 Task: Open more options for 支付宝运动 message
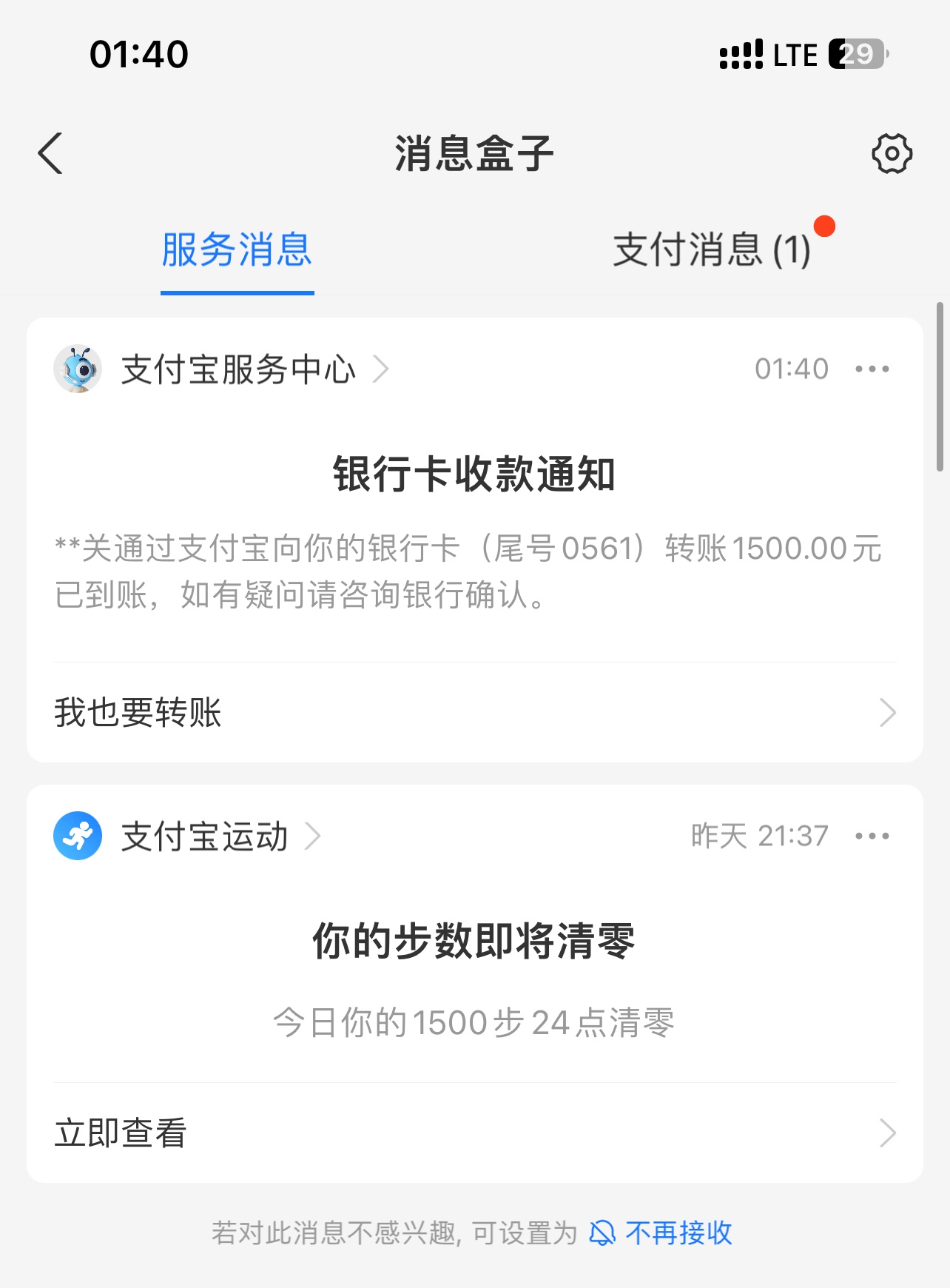(x=872, y=836)
